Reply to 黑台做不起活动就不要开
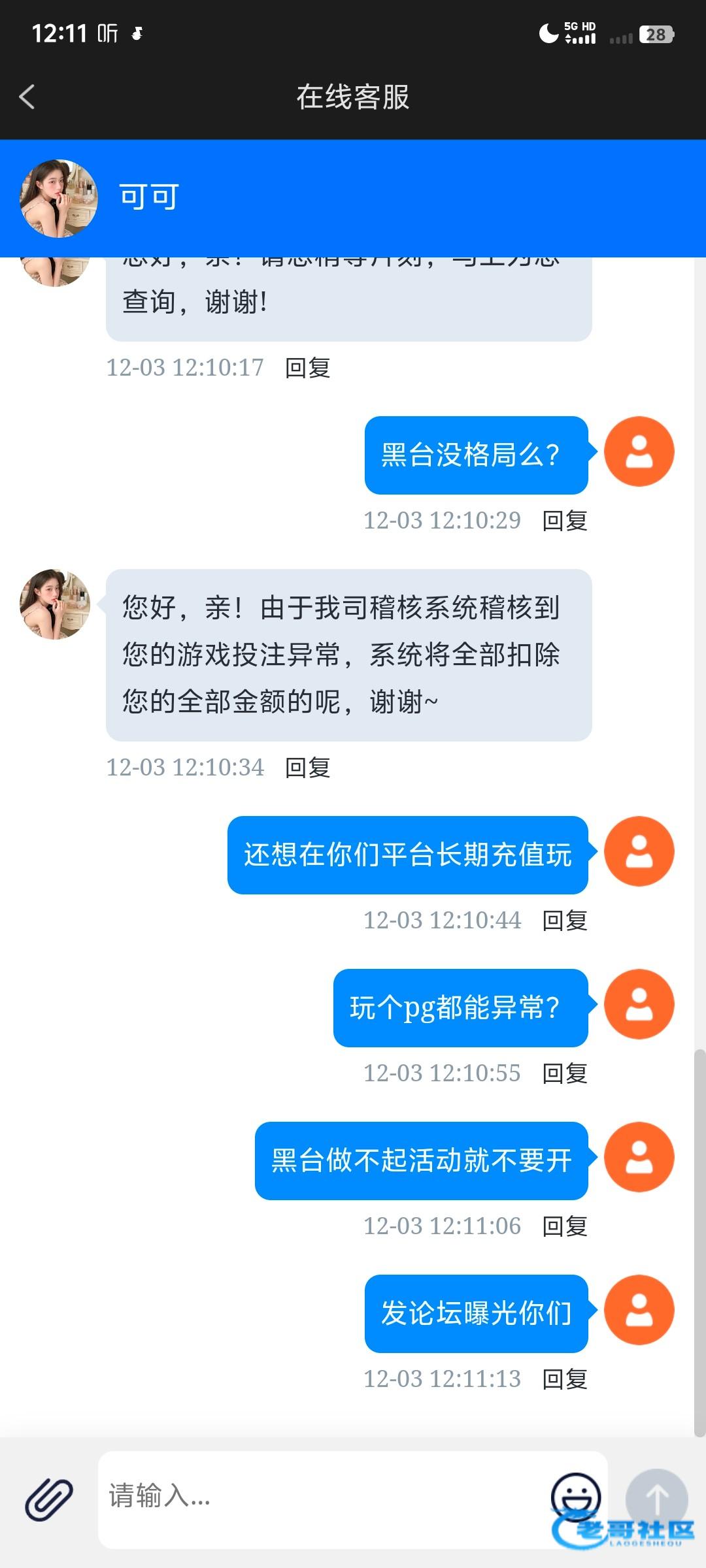The height and width of the screenshot is (1568, 706). pos(565,1226)
